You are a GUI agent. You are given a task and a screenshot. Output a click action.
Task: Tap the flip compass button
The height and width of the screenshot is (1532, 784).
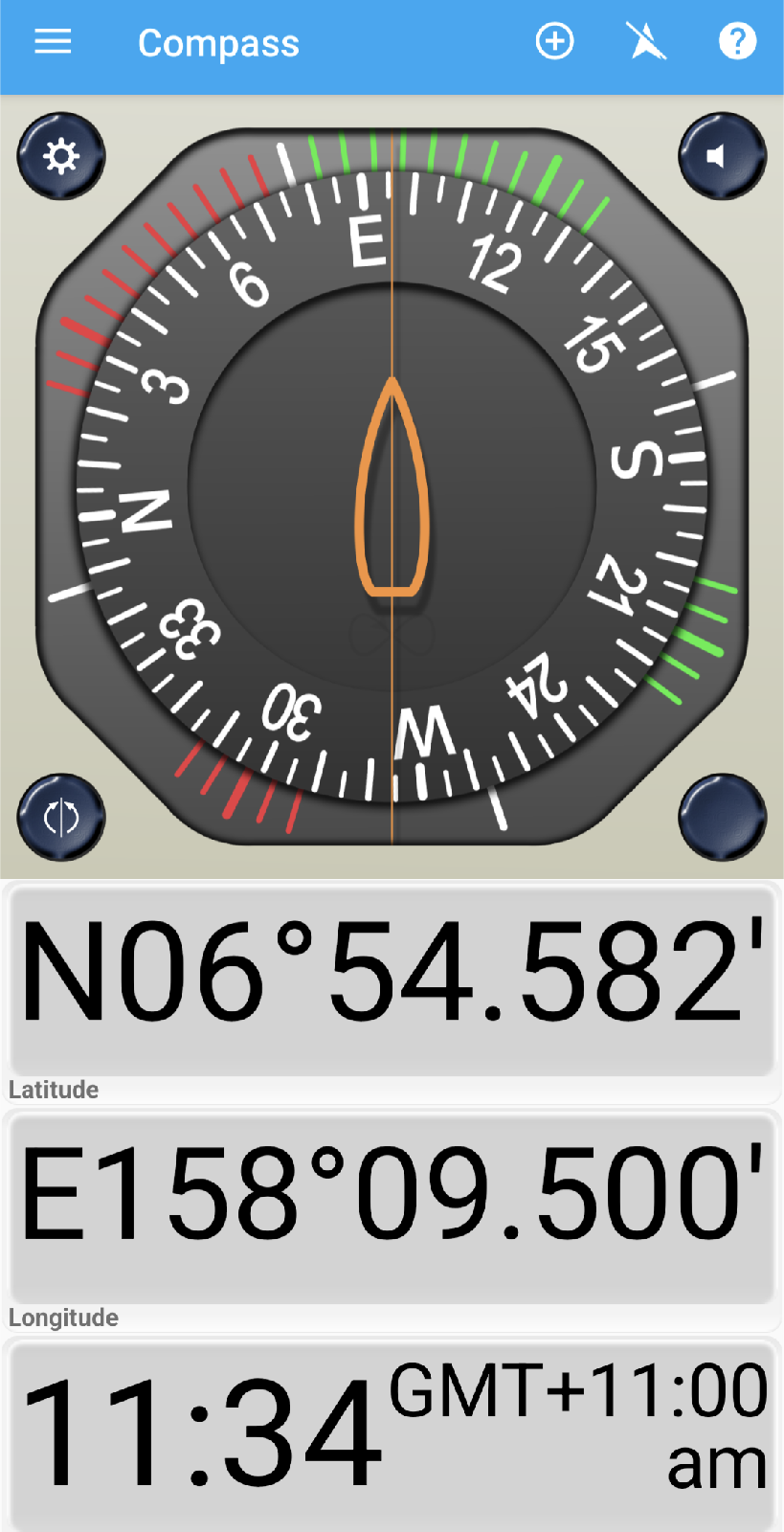61,818
